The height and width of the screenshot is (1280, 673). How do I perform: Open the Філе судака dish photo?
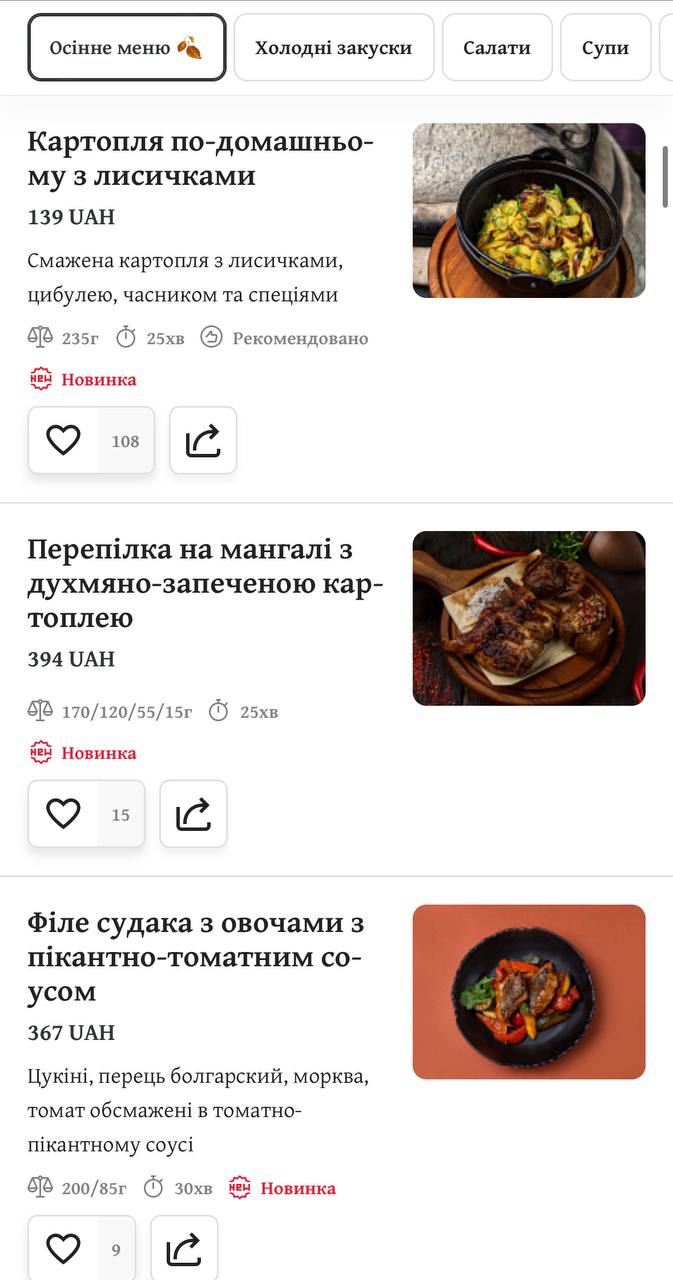[529, 992]
